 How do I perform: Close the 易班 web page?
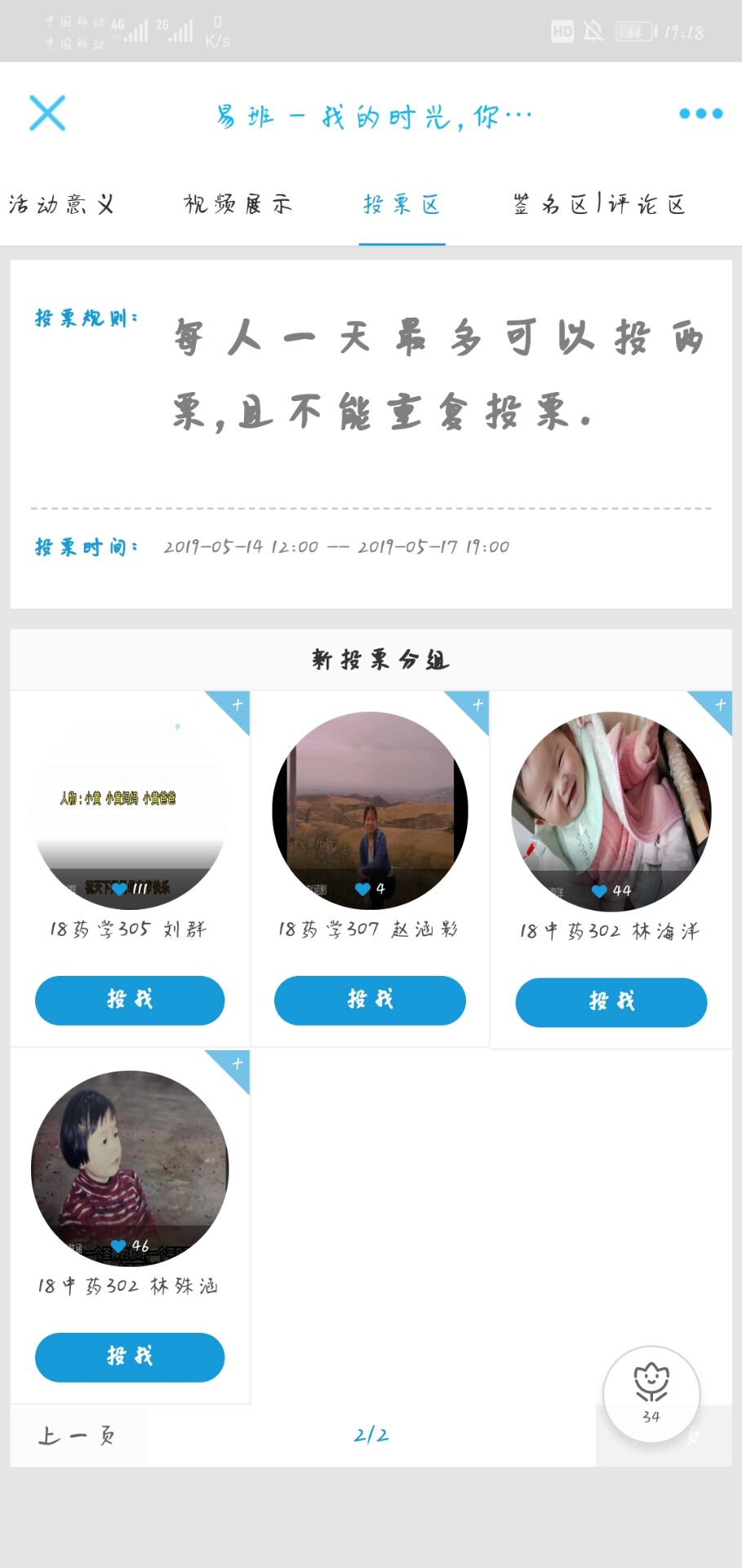point(47,113)
